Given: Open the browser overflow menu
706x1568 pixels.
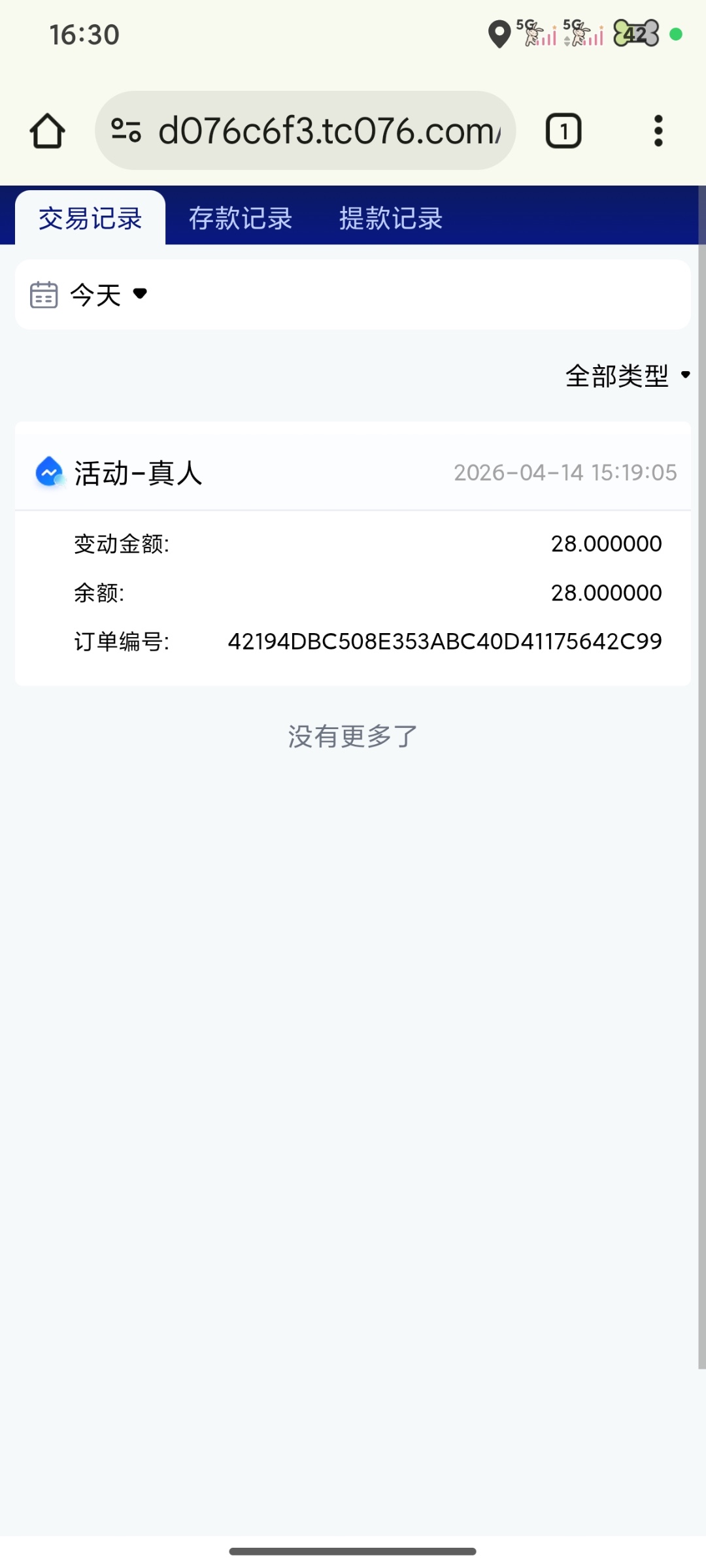Looking at the screenshot, I should coord(658,131).
